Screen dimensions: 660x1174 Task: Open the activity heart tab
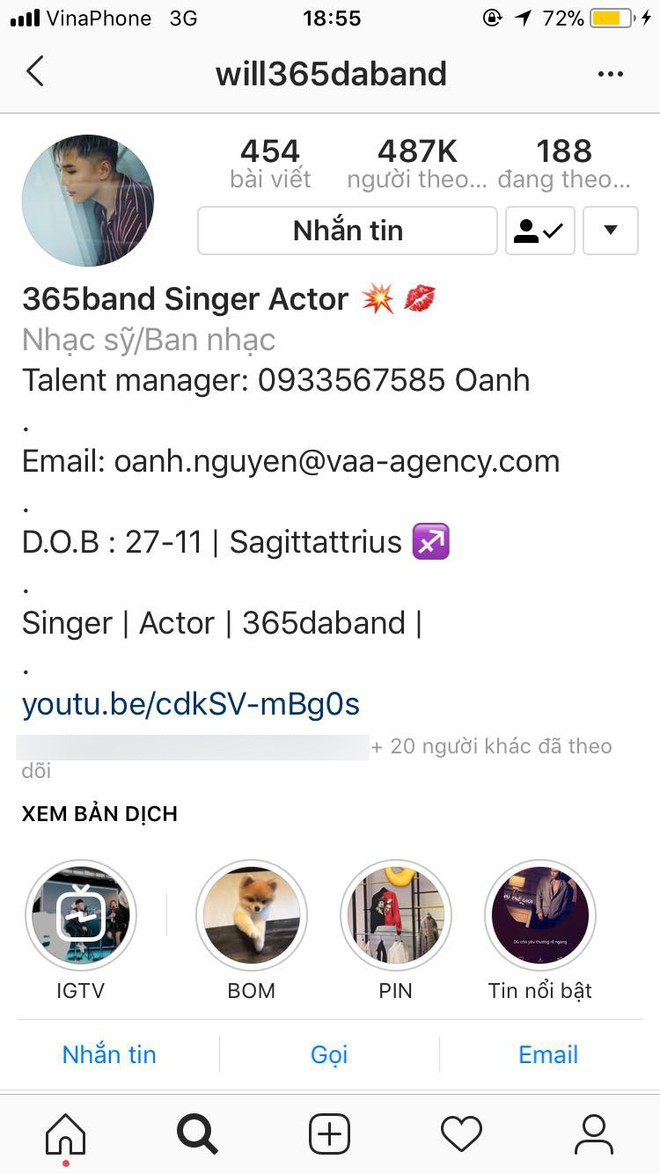tap(461, 1135)
